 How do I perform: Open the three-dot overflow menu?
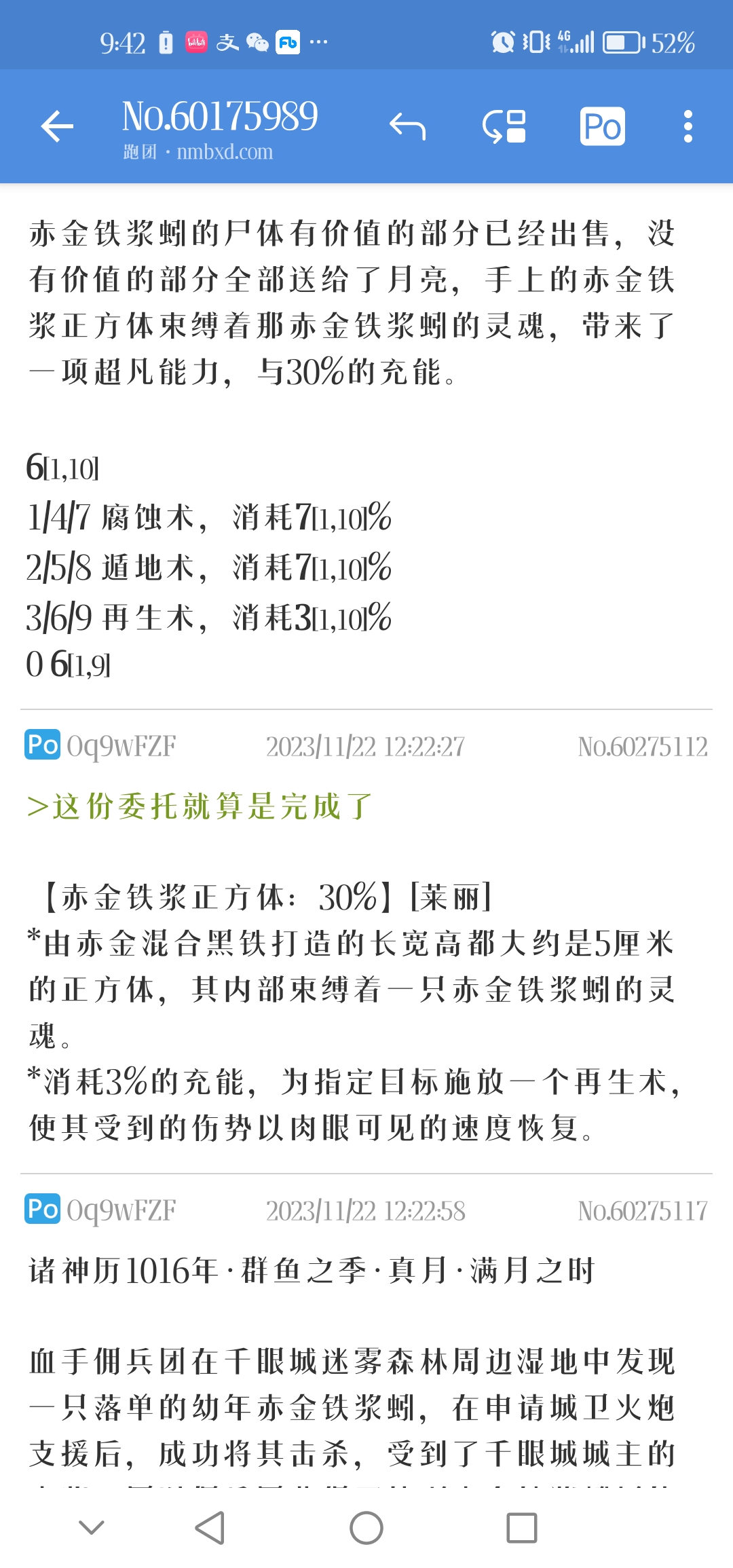[688, 126]
